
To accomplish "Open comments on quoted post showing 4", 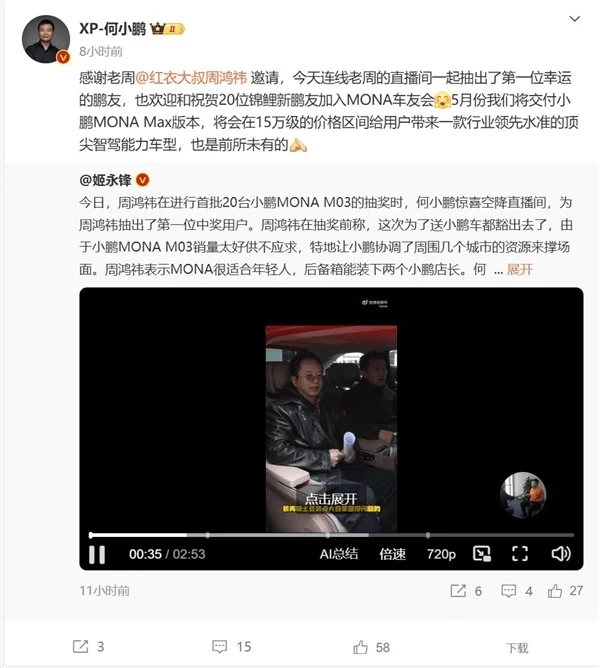I will coord(518,591).
